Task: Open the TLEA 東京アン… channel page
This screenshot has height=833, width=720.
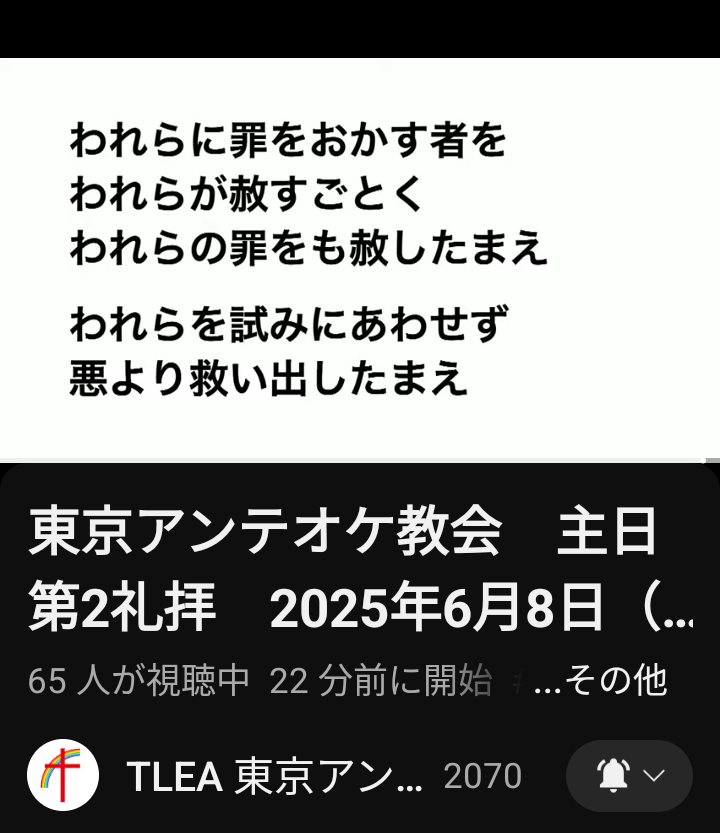Action: 275,777
